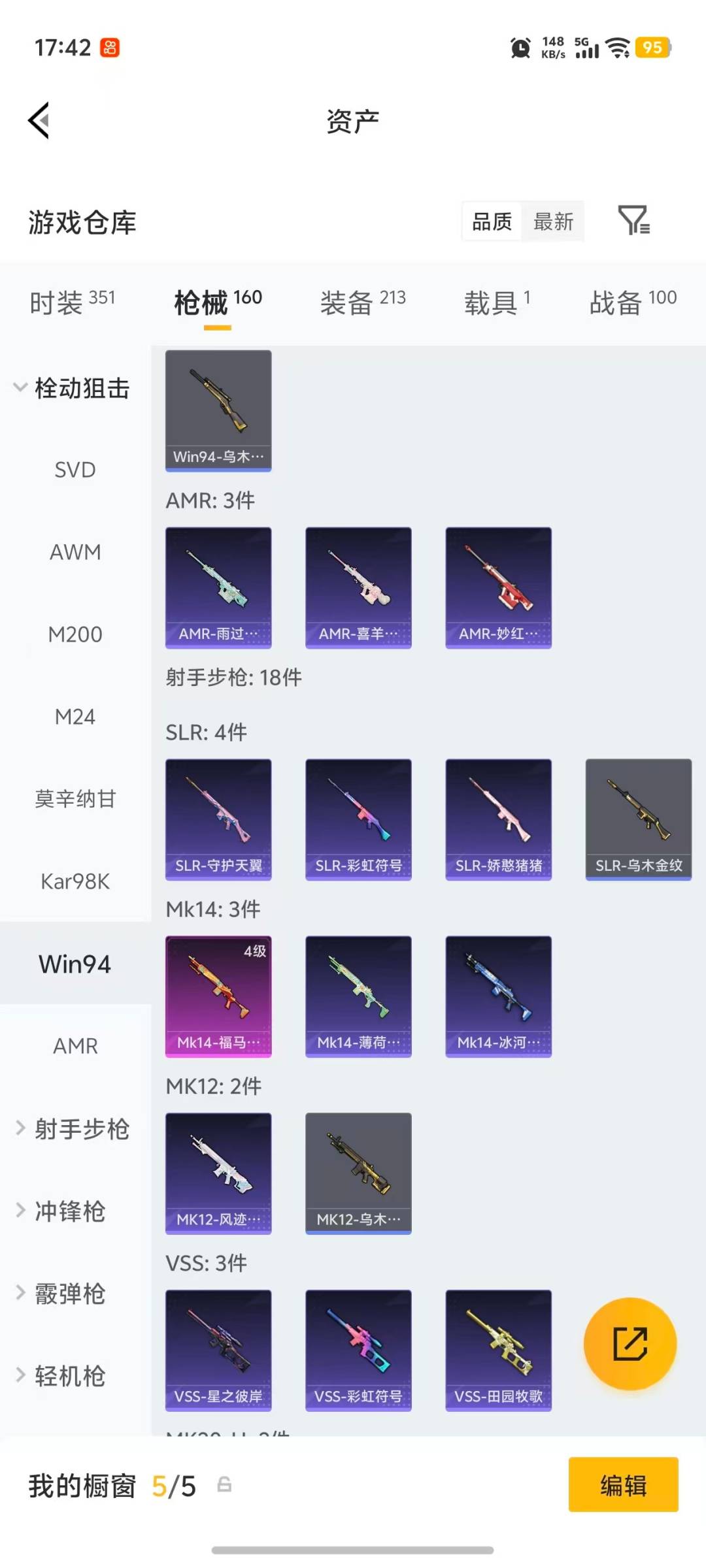
Task: Open the Kuaishou icon in the status bar
Action: [x=109, y=46]
